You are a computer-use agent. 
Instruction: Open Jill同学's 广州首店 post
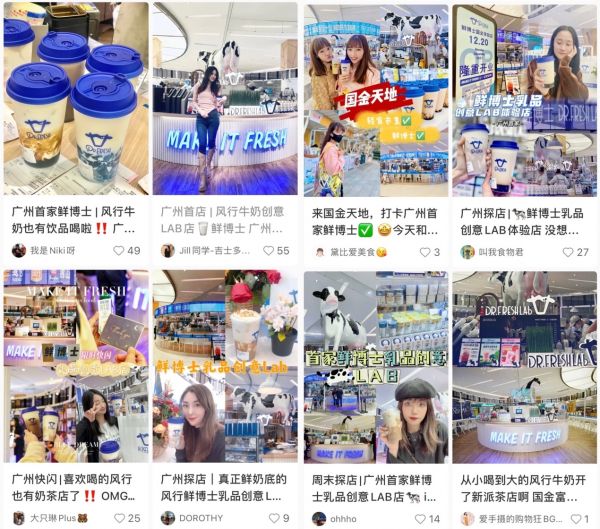point(225,98)
